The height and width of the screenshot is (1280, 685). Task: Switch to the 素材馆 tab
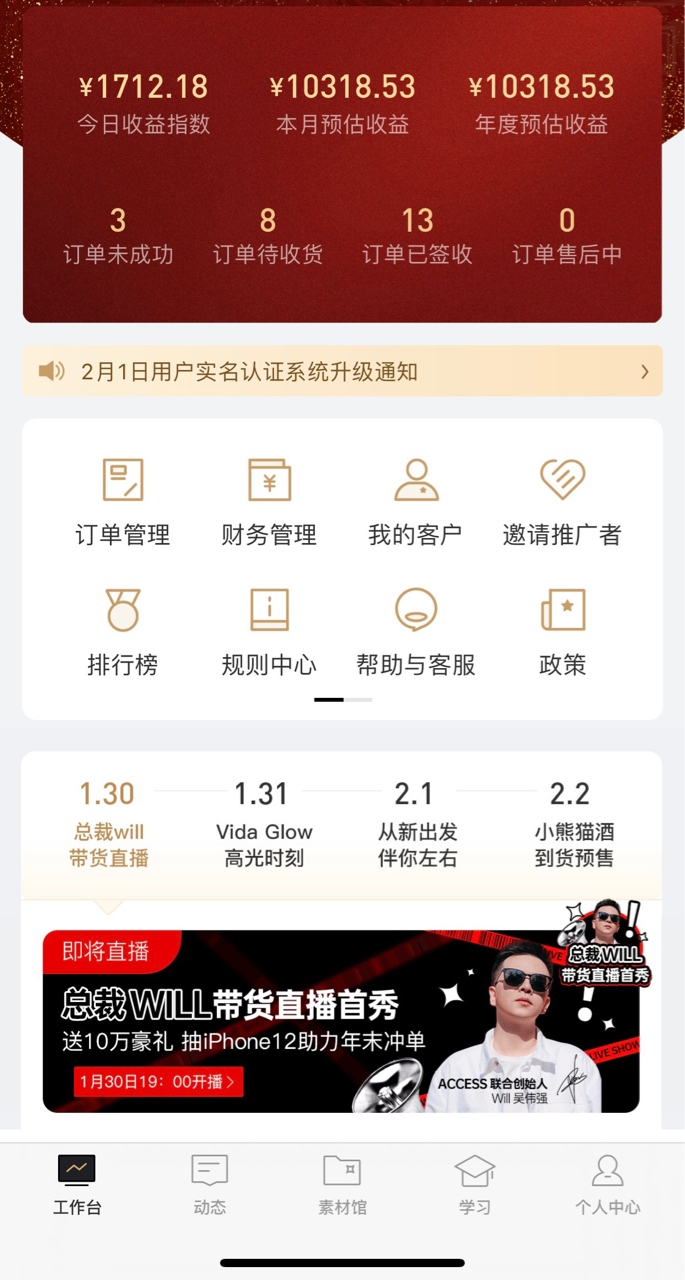(x=342, y=1185)
